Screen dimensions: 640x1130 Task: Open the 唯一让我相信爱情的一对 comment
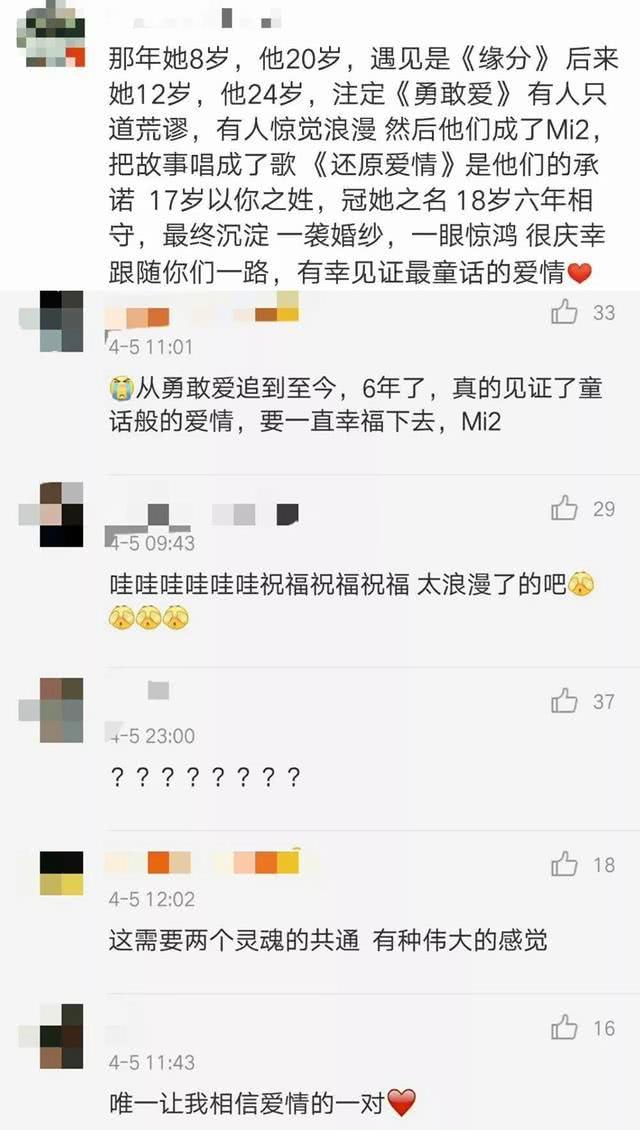coord(262,1103)
